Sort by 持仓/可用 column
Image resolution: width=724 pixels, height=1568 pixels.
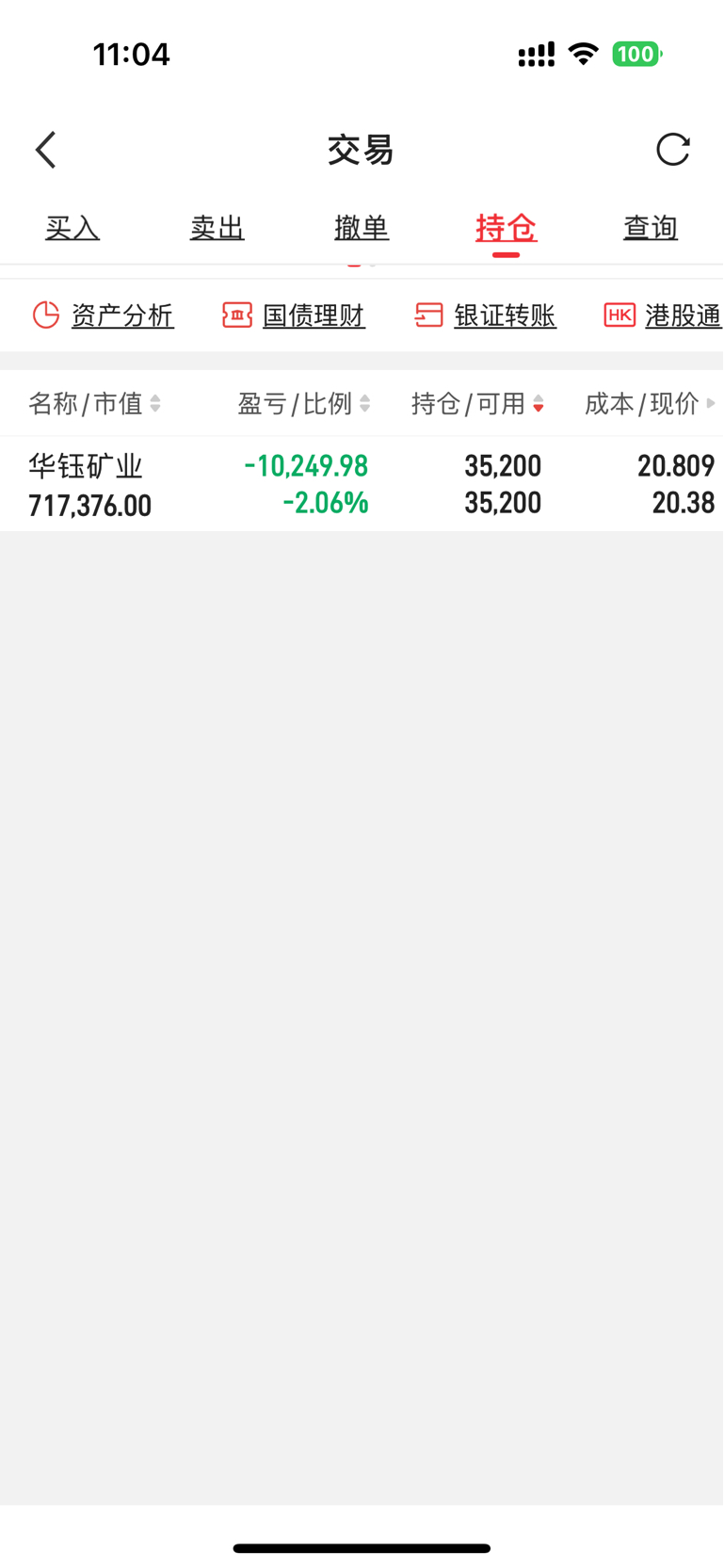tap(477, 404)
